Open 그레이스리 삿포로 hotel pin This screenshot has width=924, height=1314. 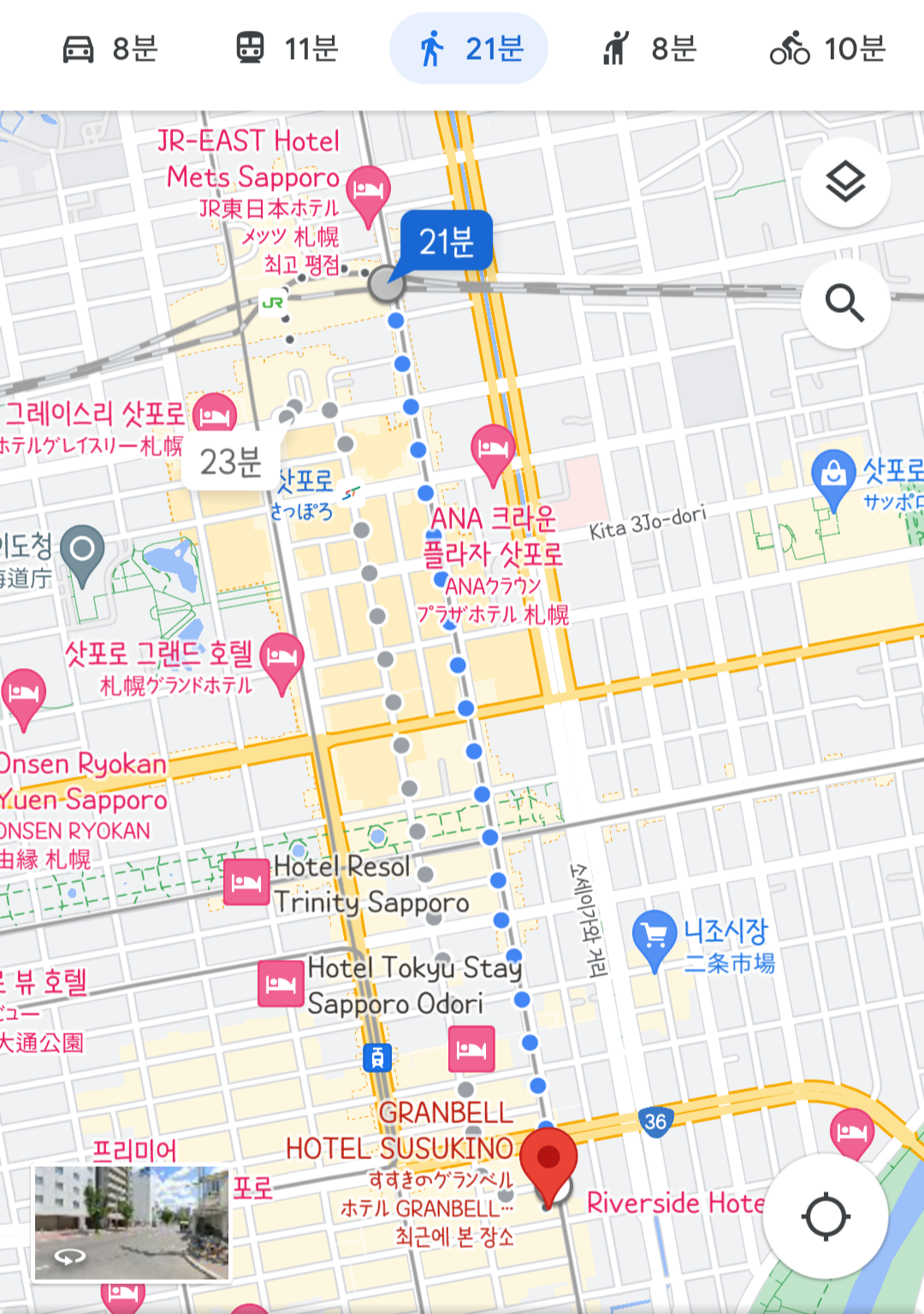coord(214,417)
